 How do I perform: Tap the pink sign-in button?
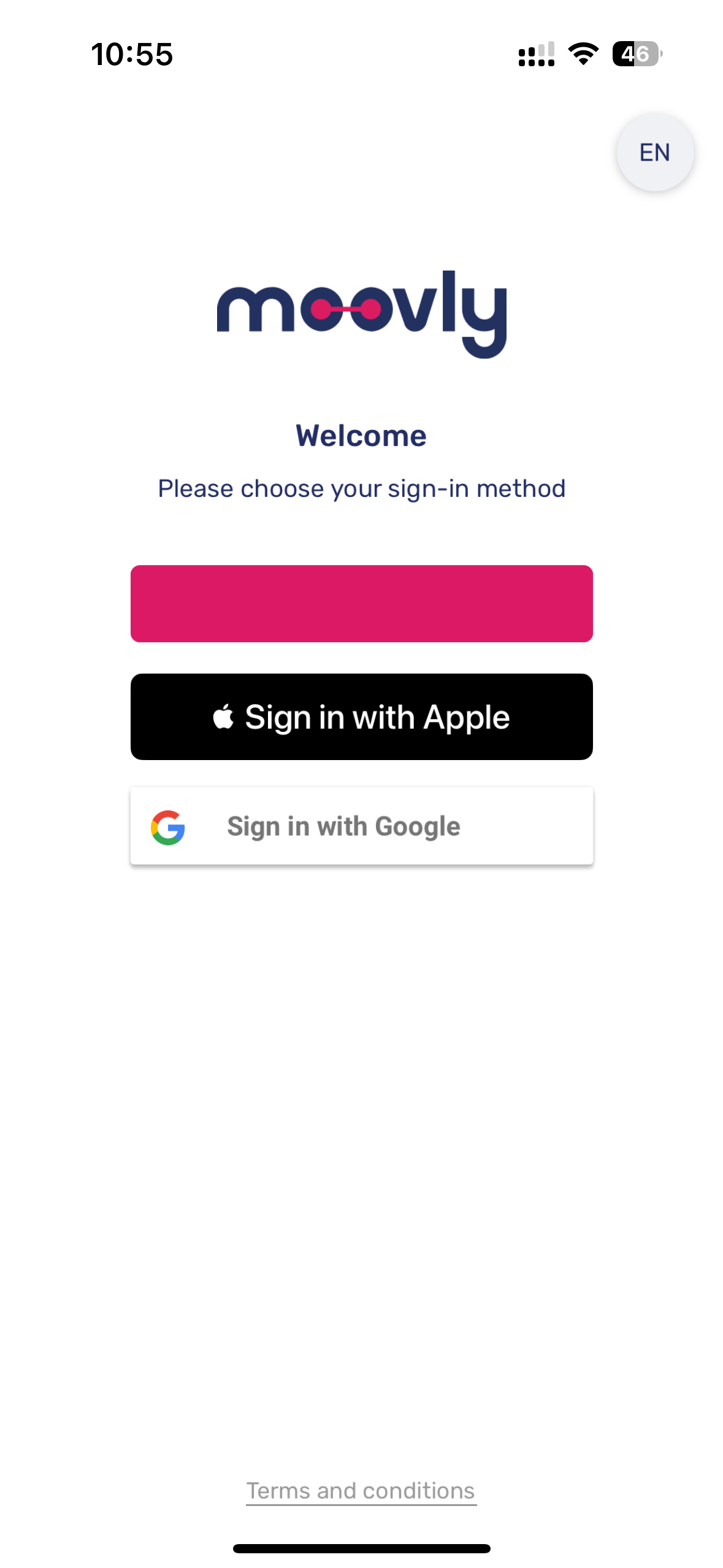tap(361, 603)
